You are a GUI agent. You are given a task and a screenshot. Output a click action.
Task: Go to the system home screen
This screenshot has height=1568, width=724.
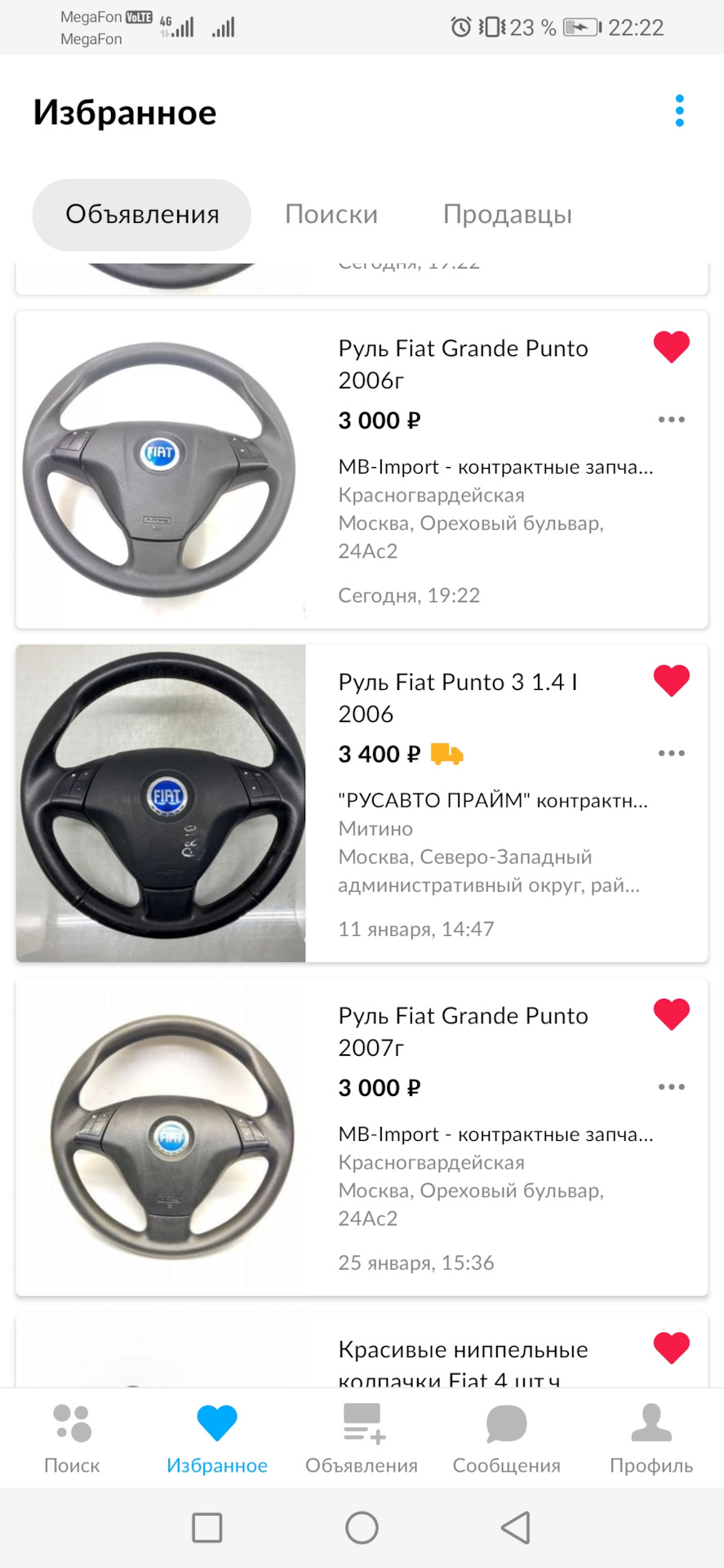(362, 1527)
